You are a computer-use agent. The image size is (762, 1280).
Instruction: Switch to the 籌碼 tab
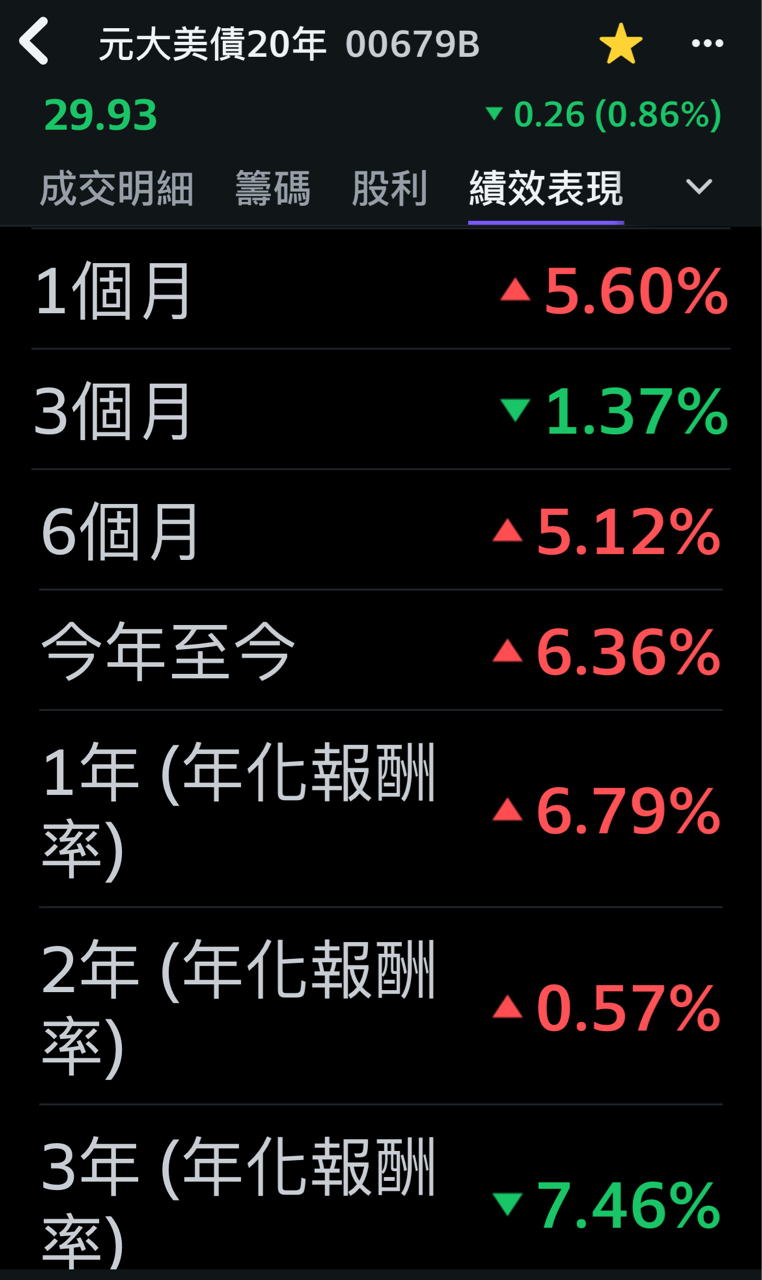[x=273, y=188]
